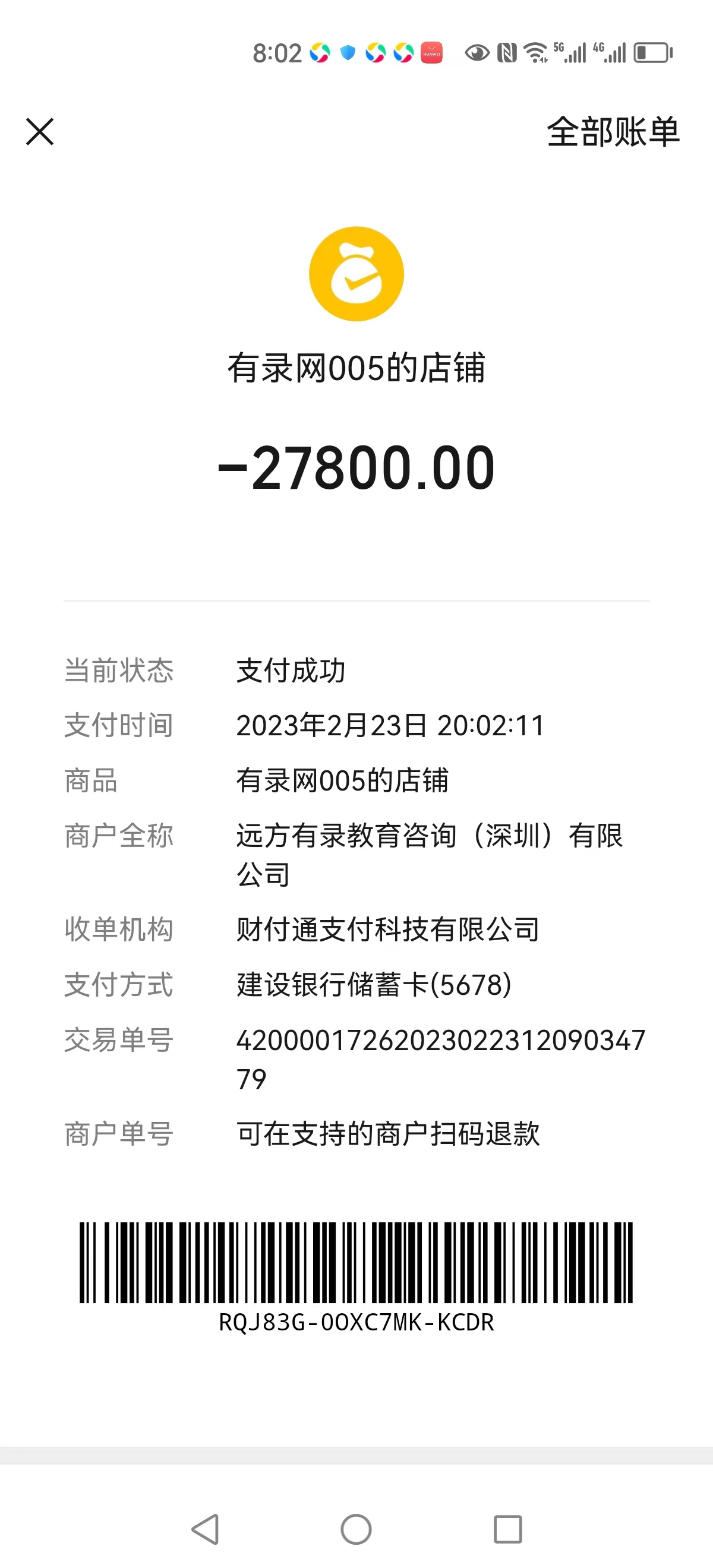Open the recent apps view
The height and width of the screenshot is (1568, 713).
click(x=507, y=1528)
